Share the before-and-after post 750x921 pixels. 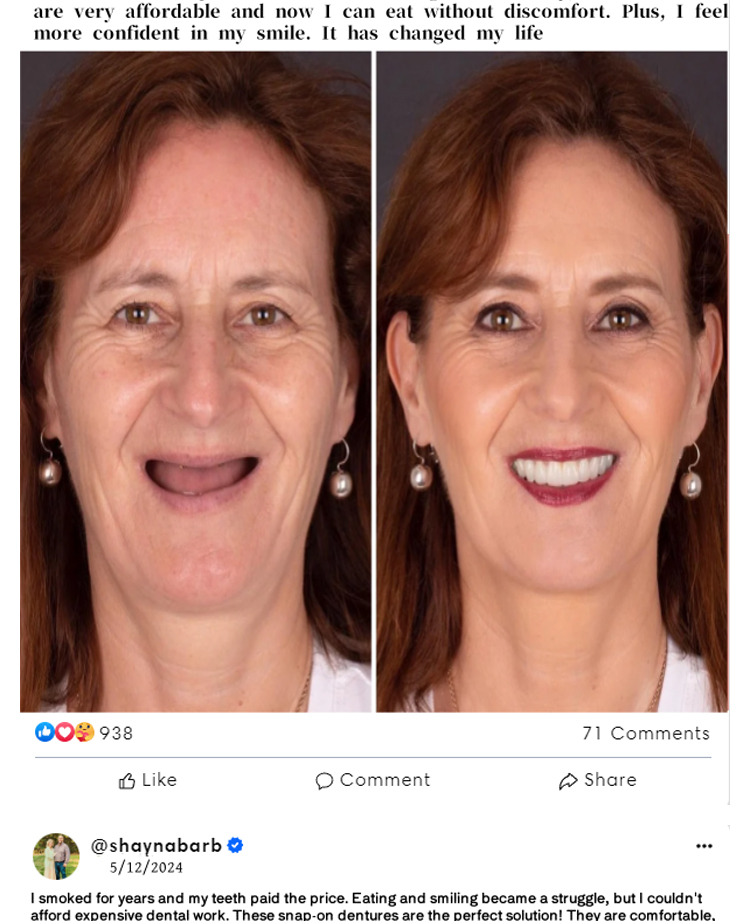click(598, 780)
